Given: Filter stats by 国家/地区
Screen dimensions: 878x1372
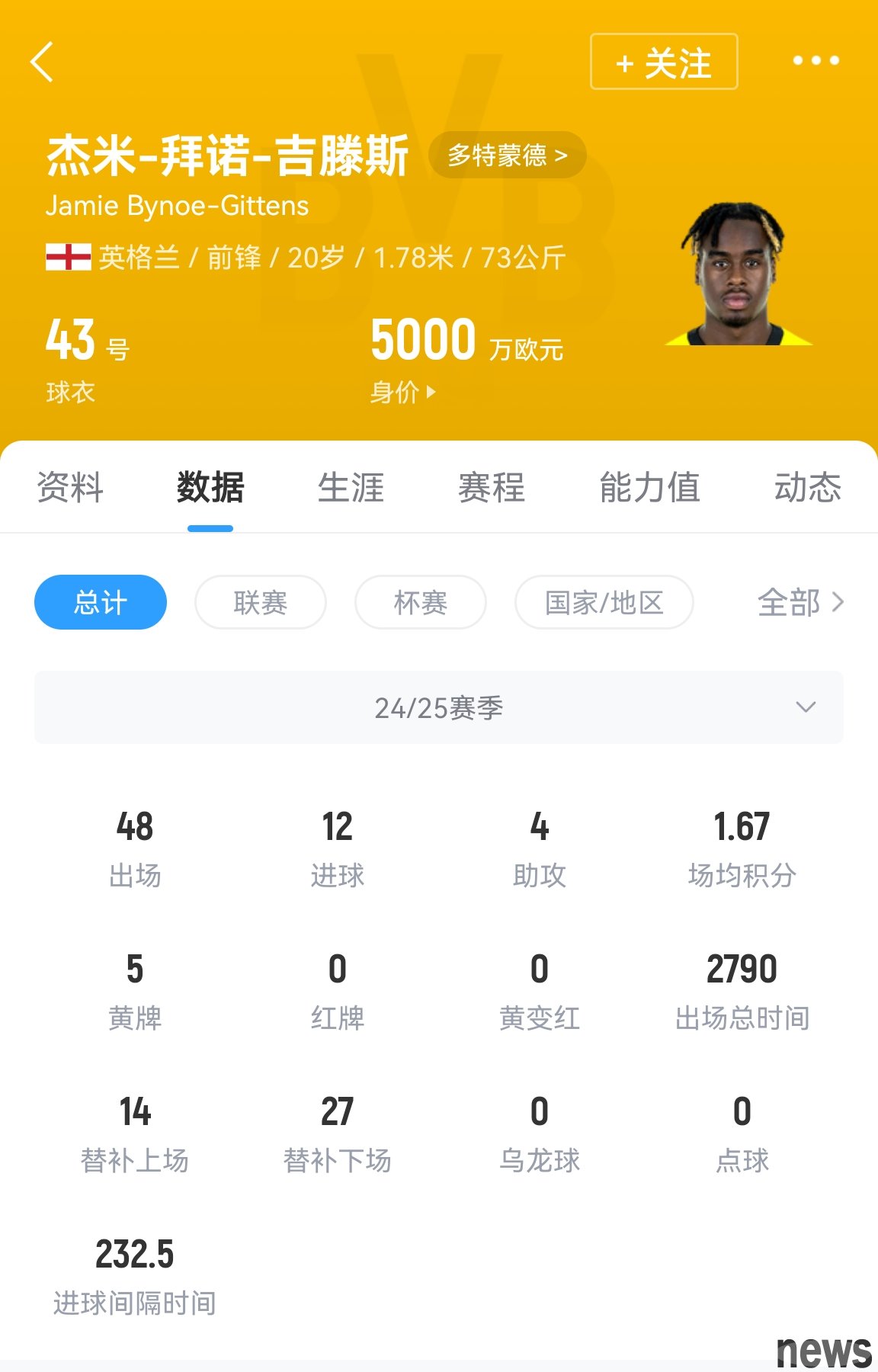Looking at the screenshot, I should click(x=604, y=602).
